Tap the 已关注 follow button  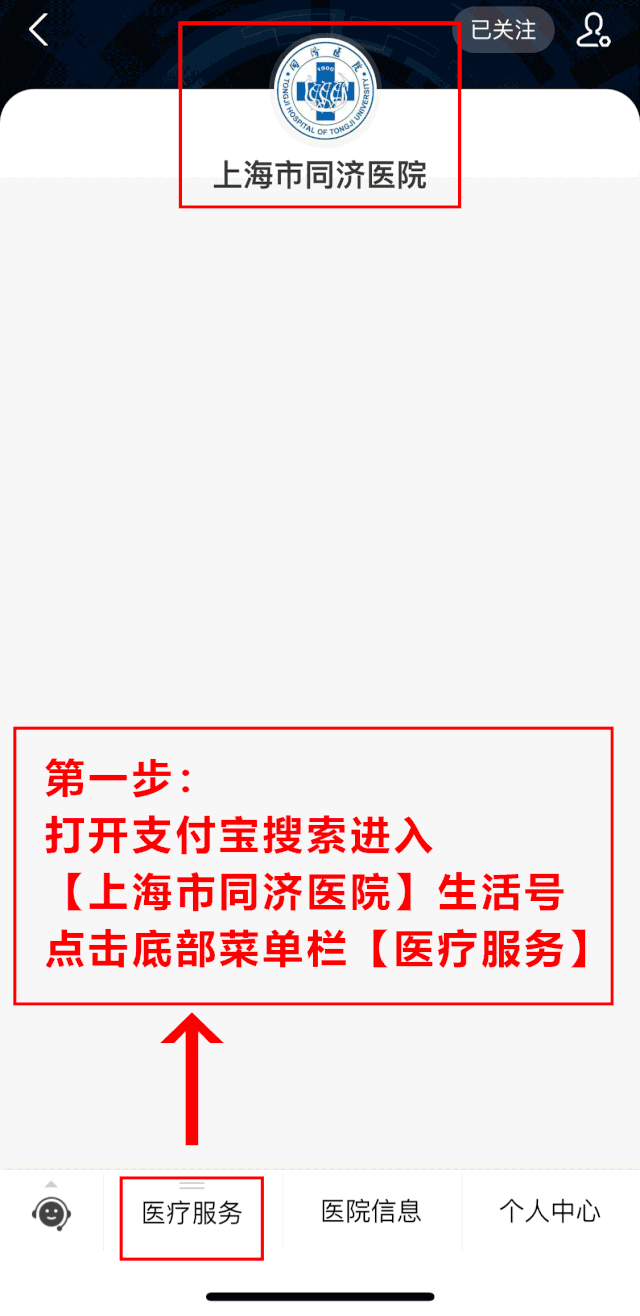point(503,30)
